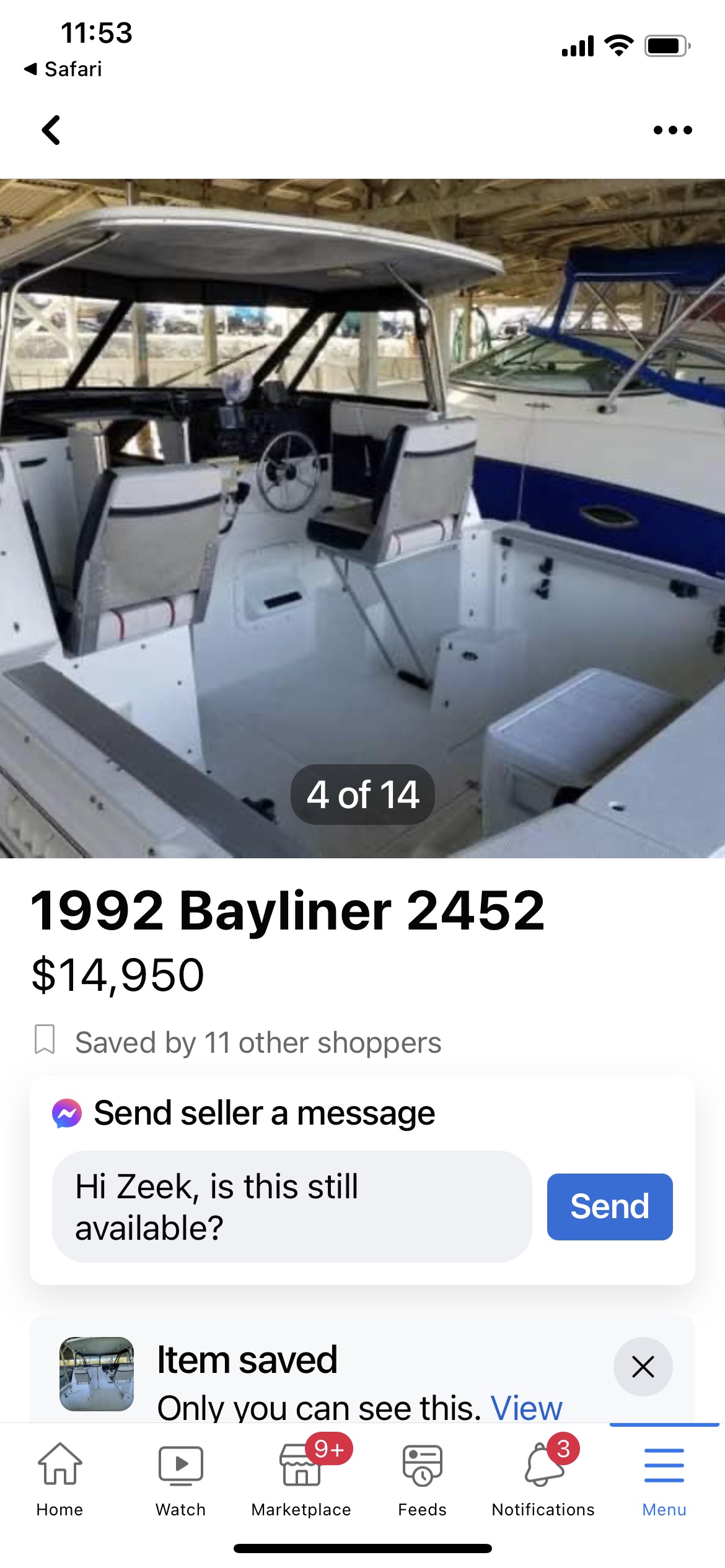
Task: Return to Safari via status bar link
Action: 63,69
